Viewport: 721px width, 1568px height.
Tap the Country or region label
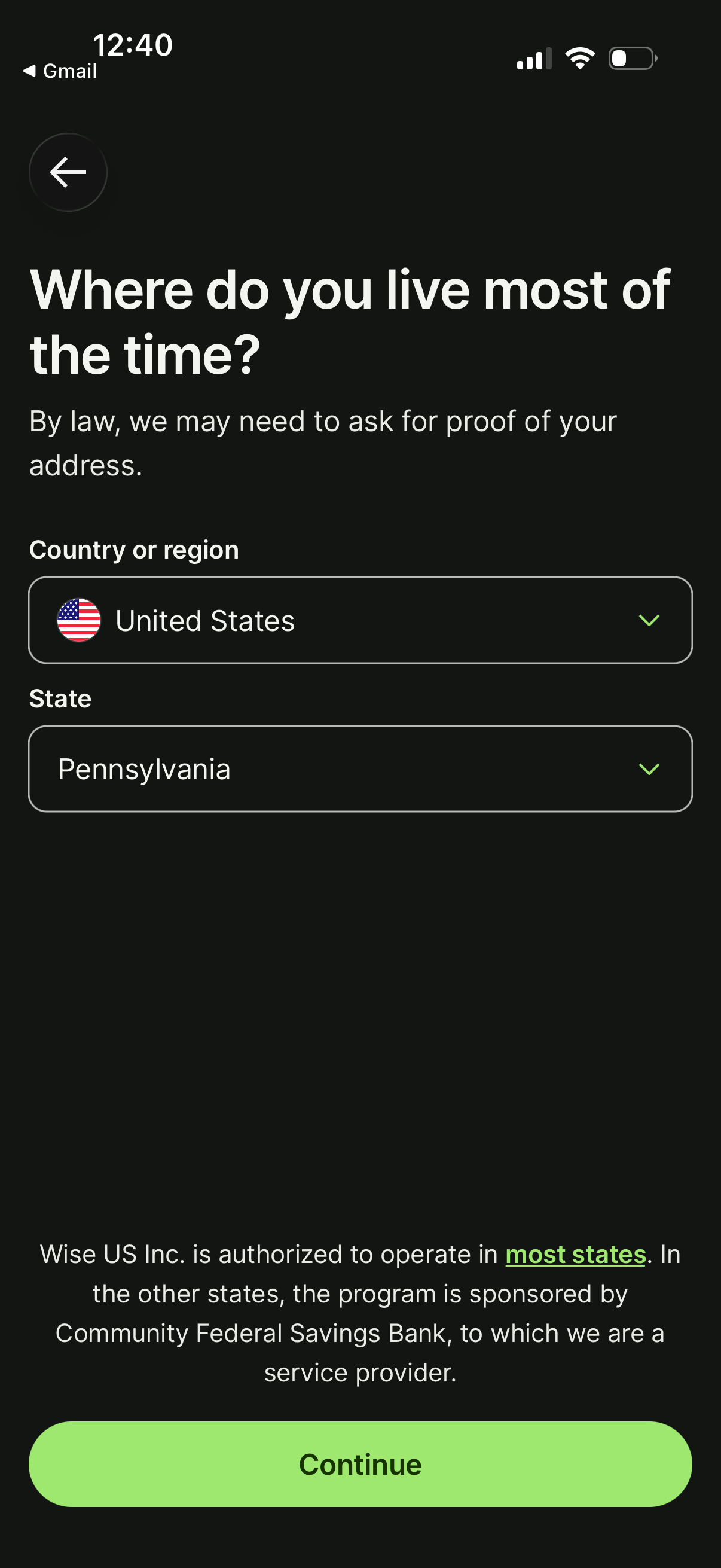click(x=134, y=549)
